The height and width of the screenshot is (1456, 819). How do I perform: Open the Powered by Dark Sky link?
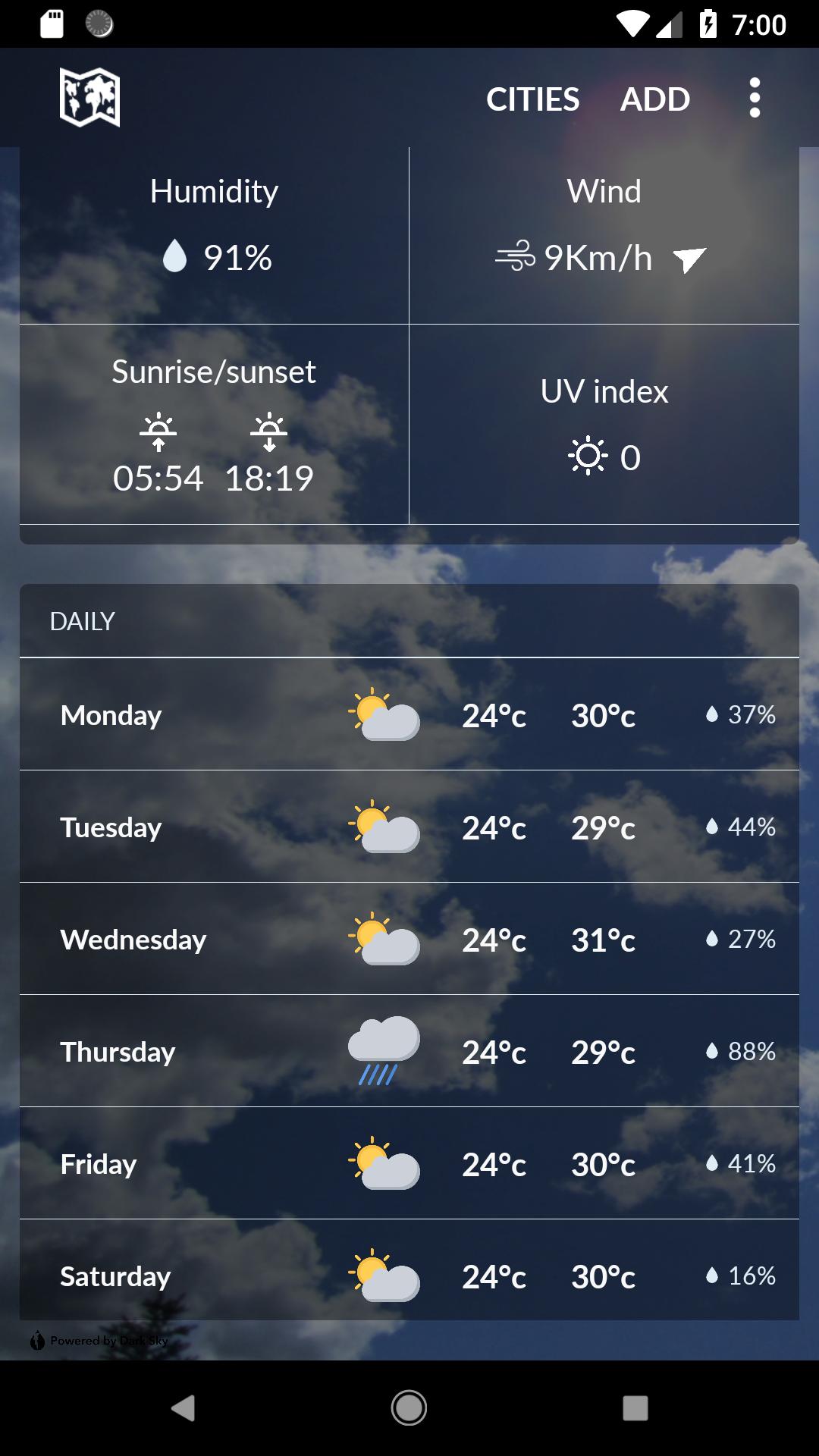[x=99, y=1341]
